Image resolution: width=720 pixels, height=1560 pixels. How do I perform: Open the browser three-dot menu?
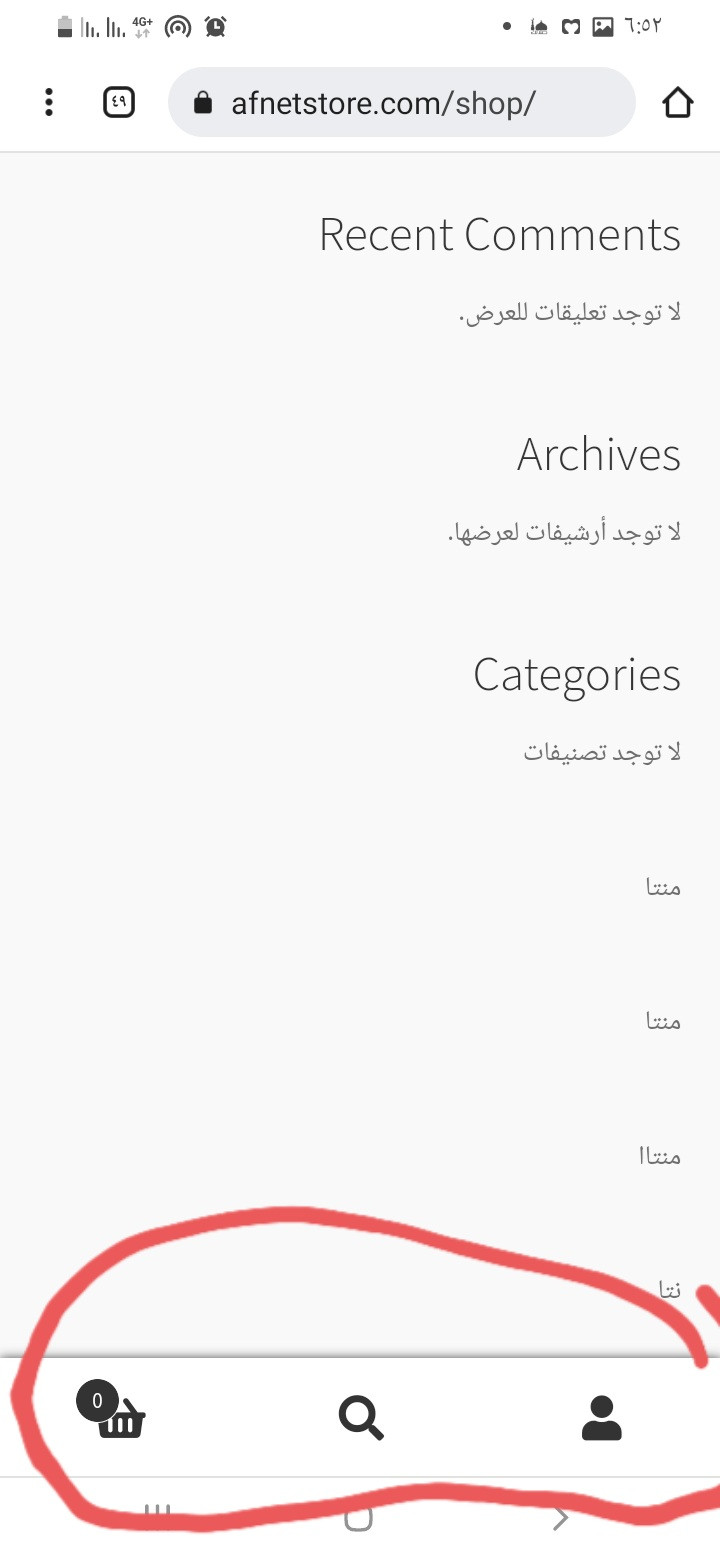48,102
